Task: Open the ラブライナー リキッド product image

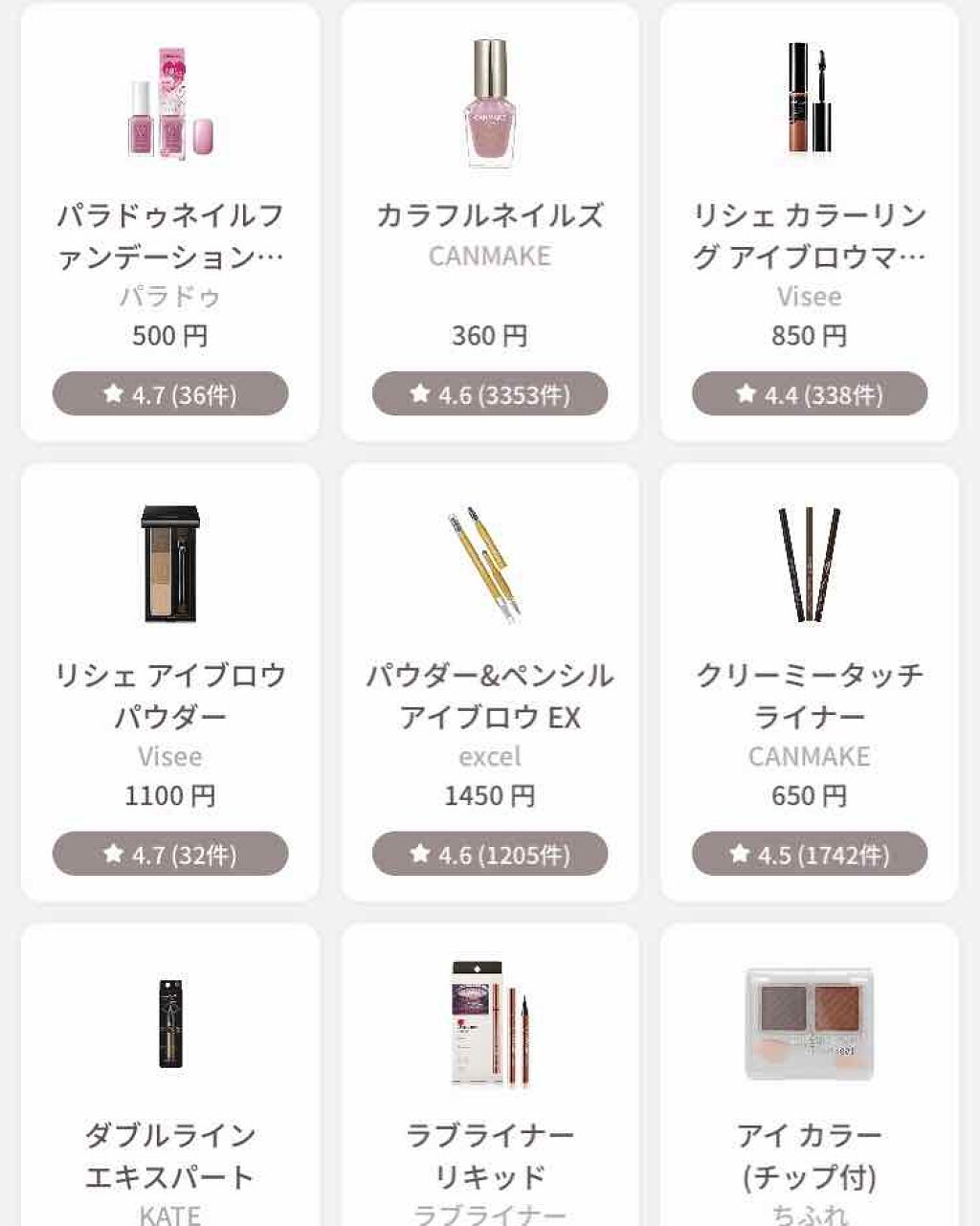Action: (490, 1024)
